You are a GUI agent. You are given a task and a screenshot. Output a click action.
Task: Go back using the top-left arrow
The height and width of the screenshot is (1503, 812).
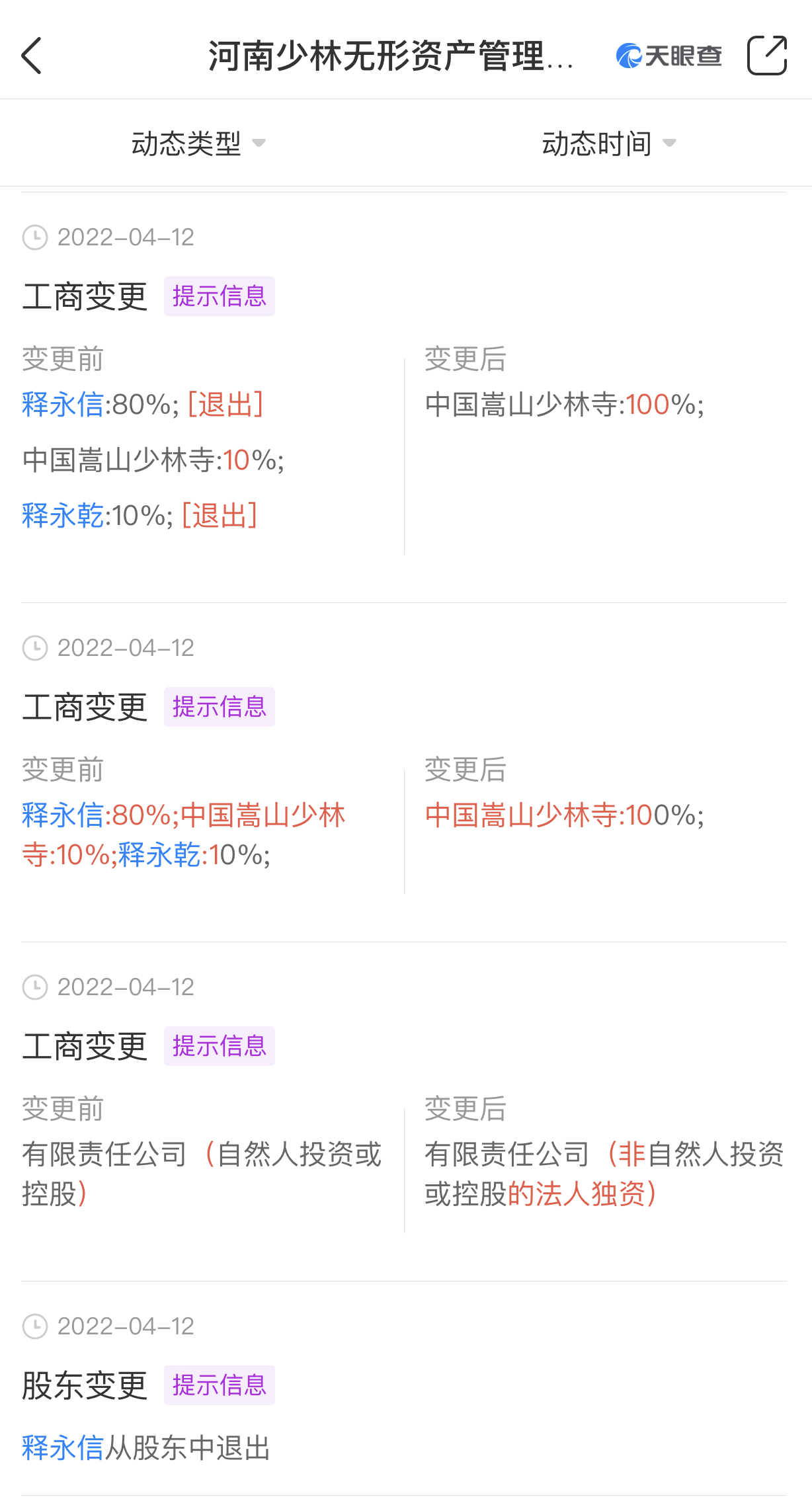pos(32,56)
